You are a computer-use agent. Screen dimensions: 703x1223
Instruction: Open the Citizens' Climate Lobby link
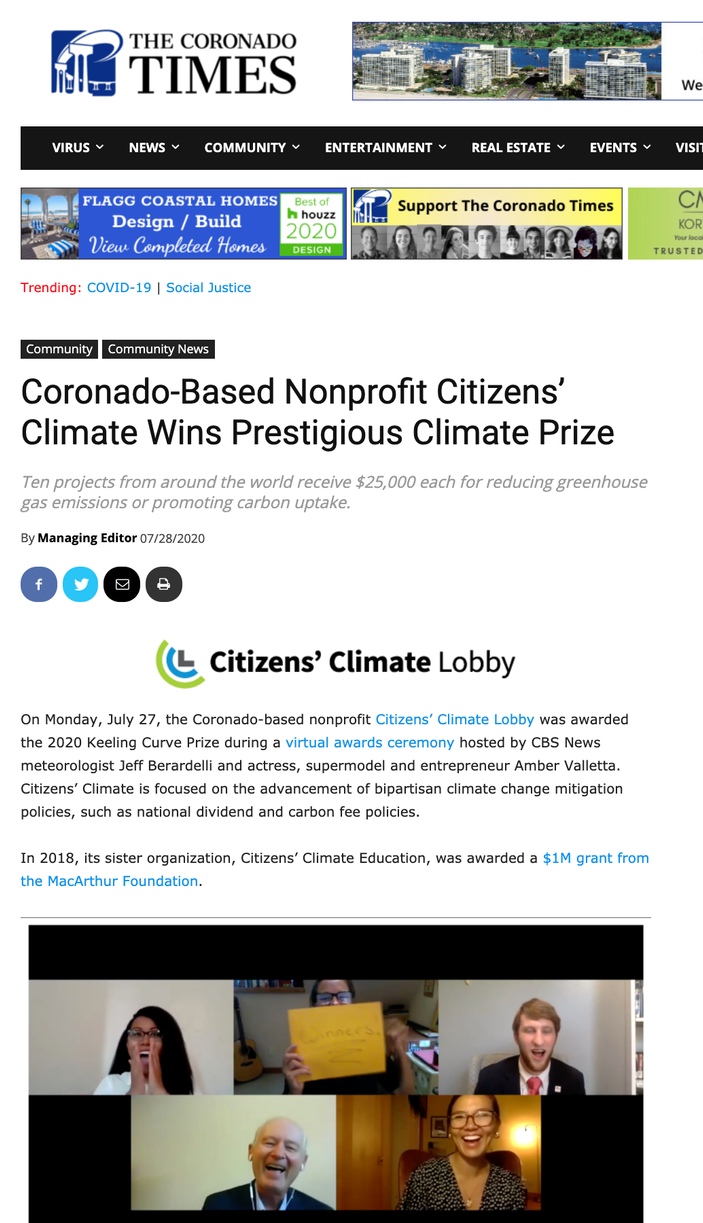tap(455, 719)
